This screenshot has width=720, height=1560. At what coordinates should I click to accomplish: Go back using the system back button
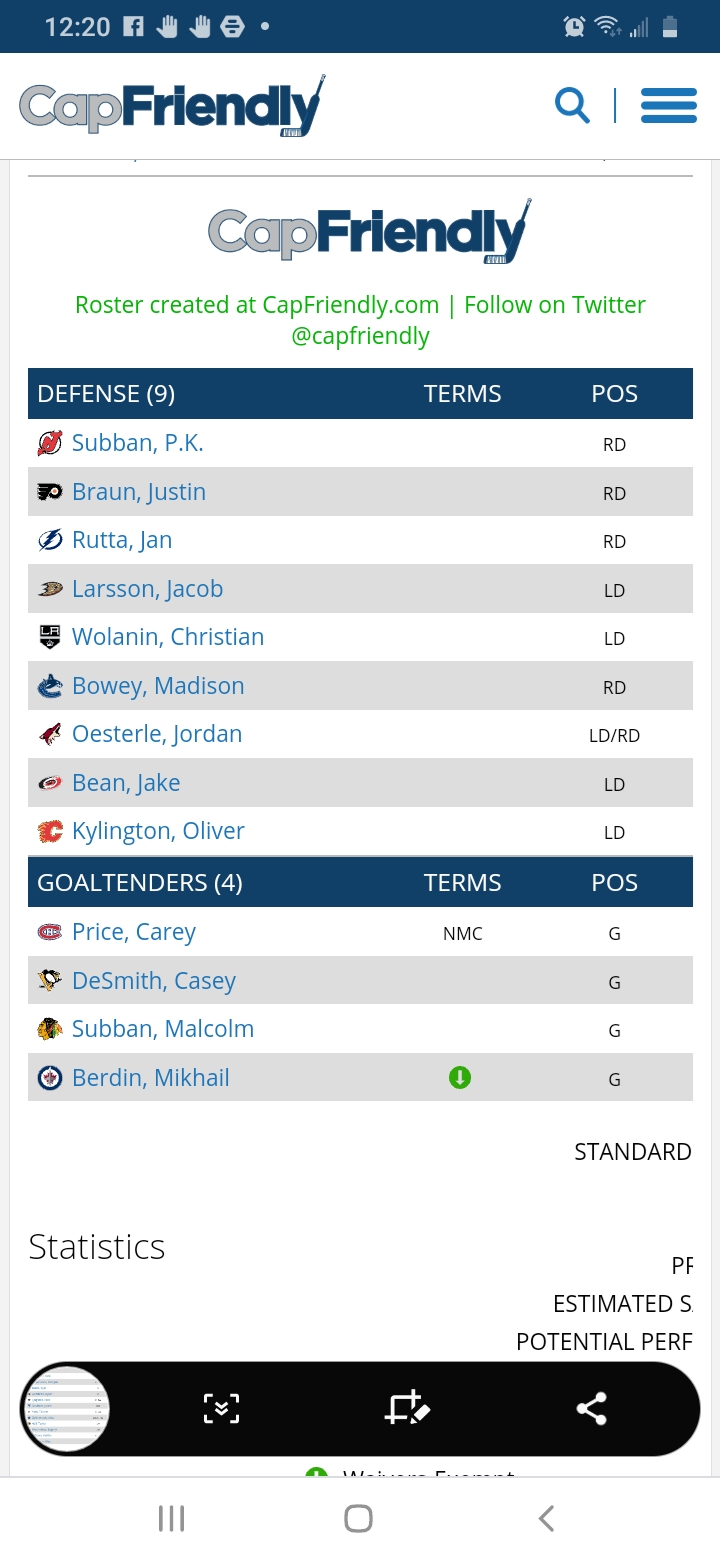coord(546,1518)
